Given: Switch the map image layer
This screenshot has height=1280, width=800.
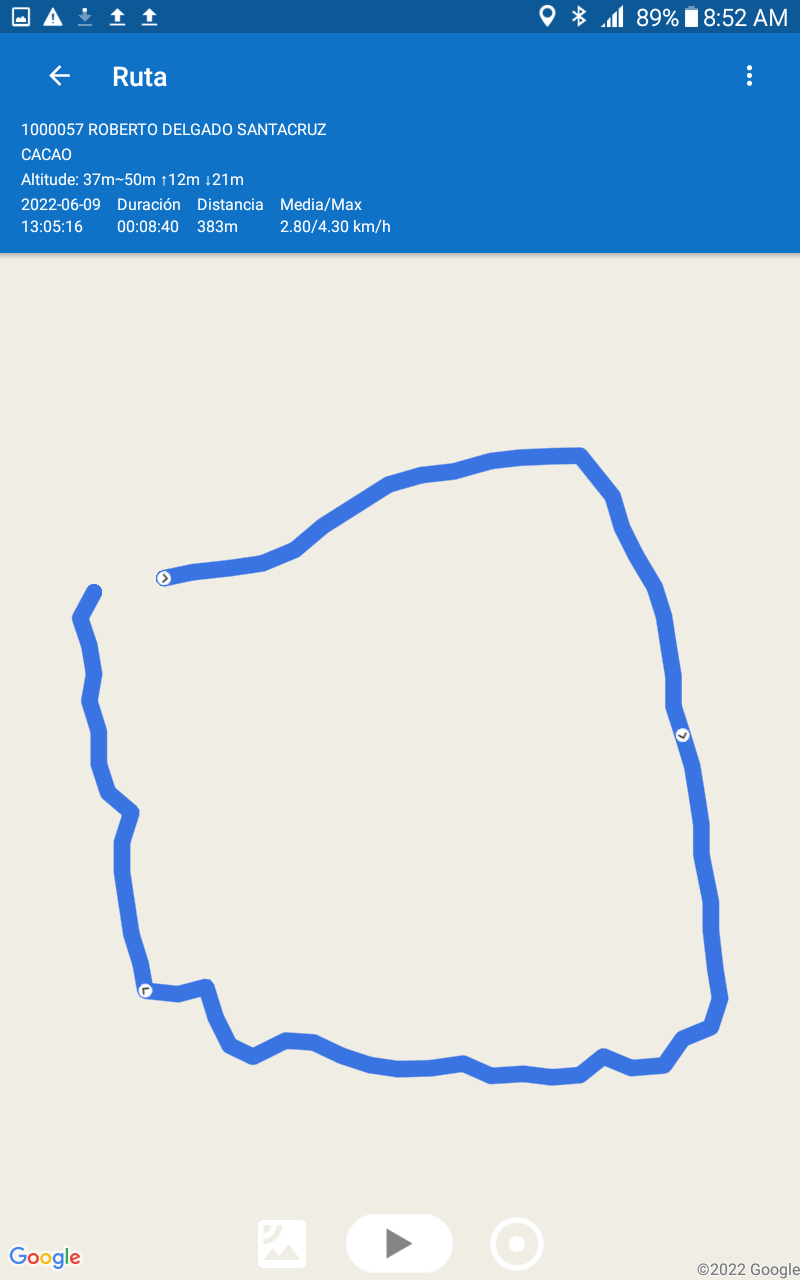Looking at the screenshot, I should pos(282,1244).
